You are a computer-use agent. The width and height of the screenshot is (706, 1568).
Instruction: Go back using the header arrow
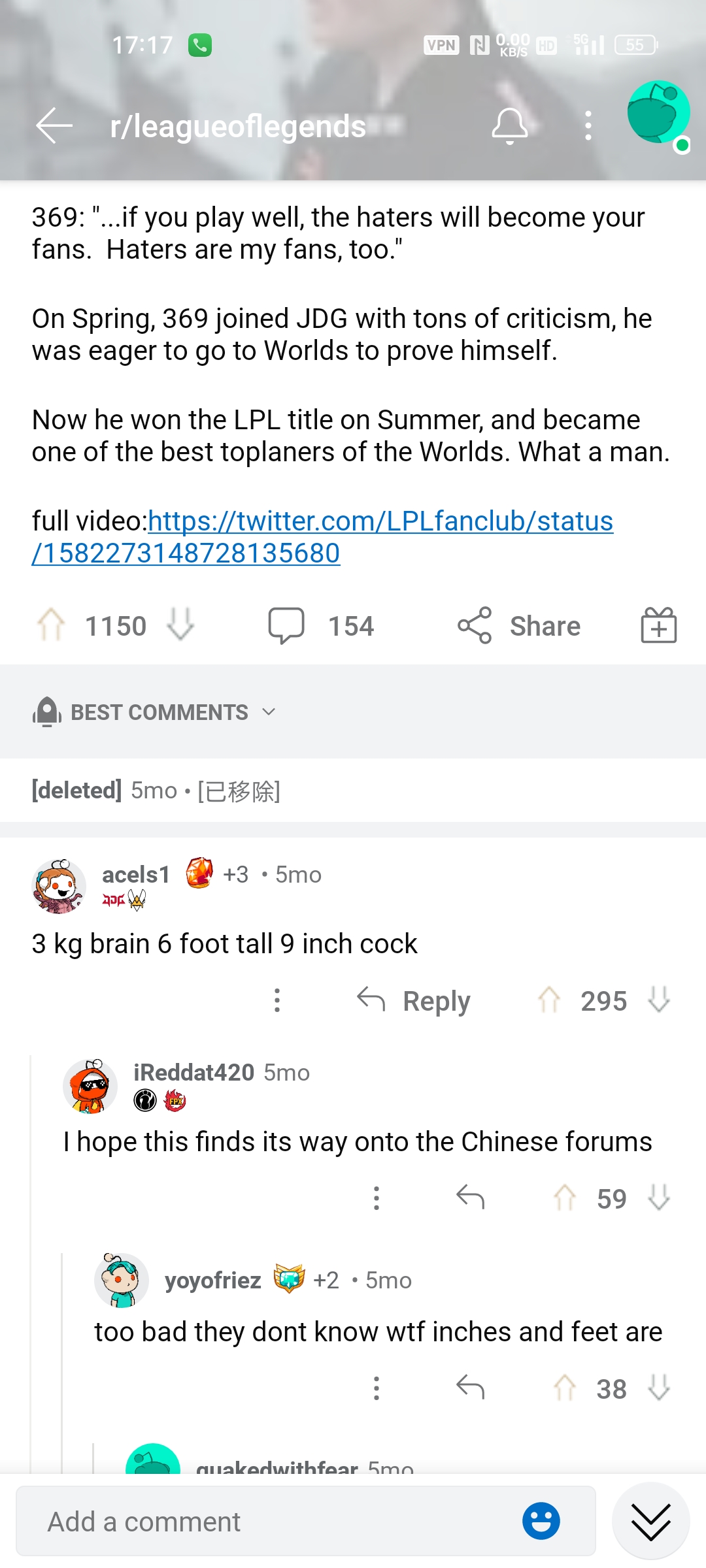(x=54, y=125)
